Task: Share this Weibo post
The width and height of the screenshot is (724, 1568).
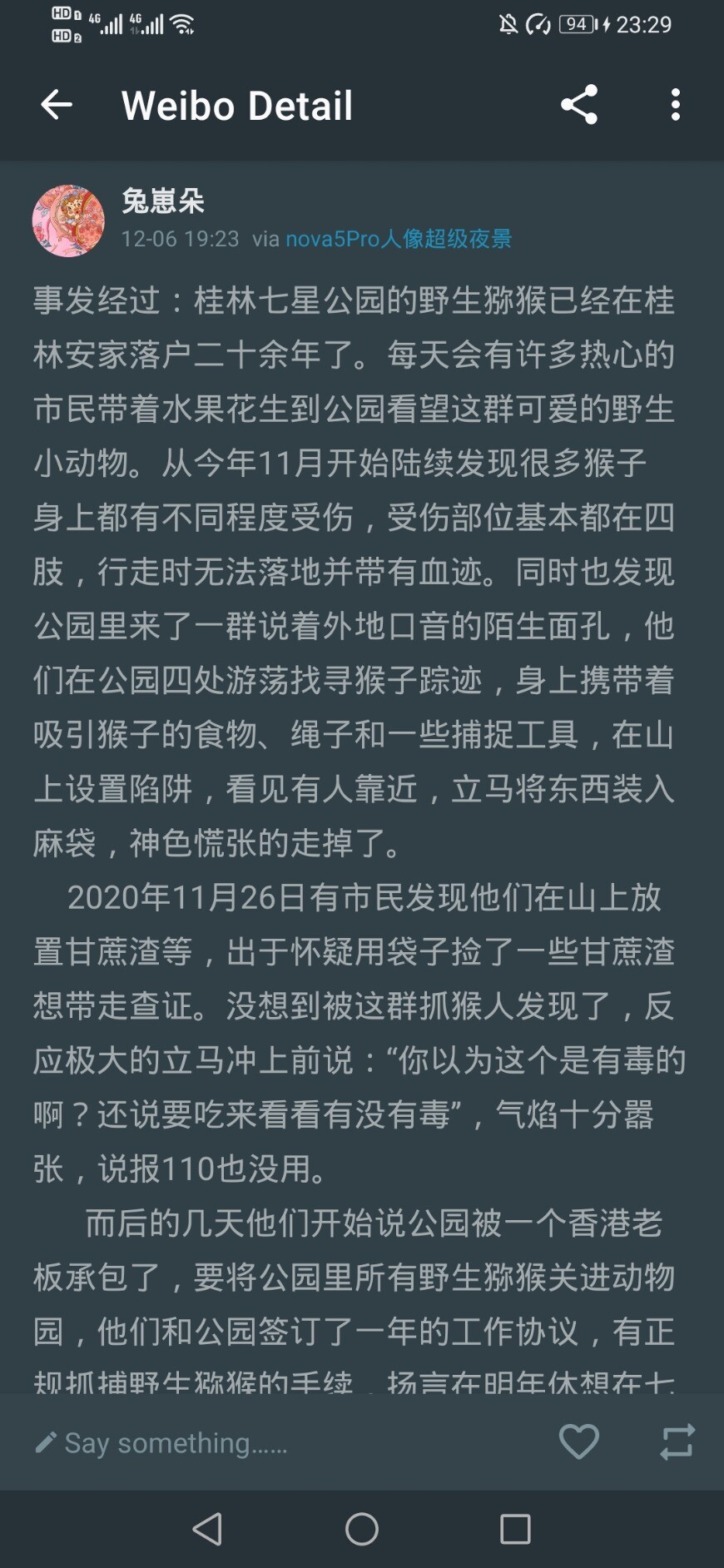Action: 579,105
